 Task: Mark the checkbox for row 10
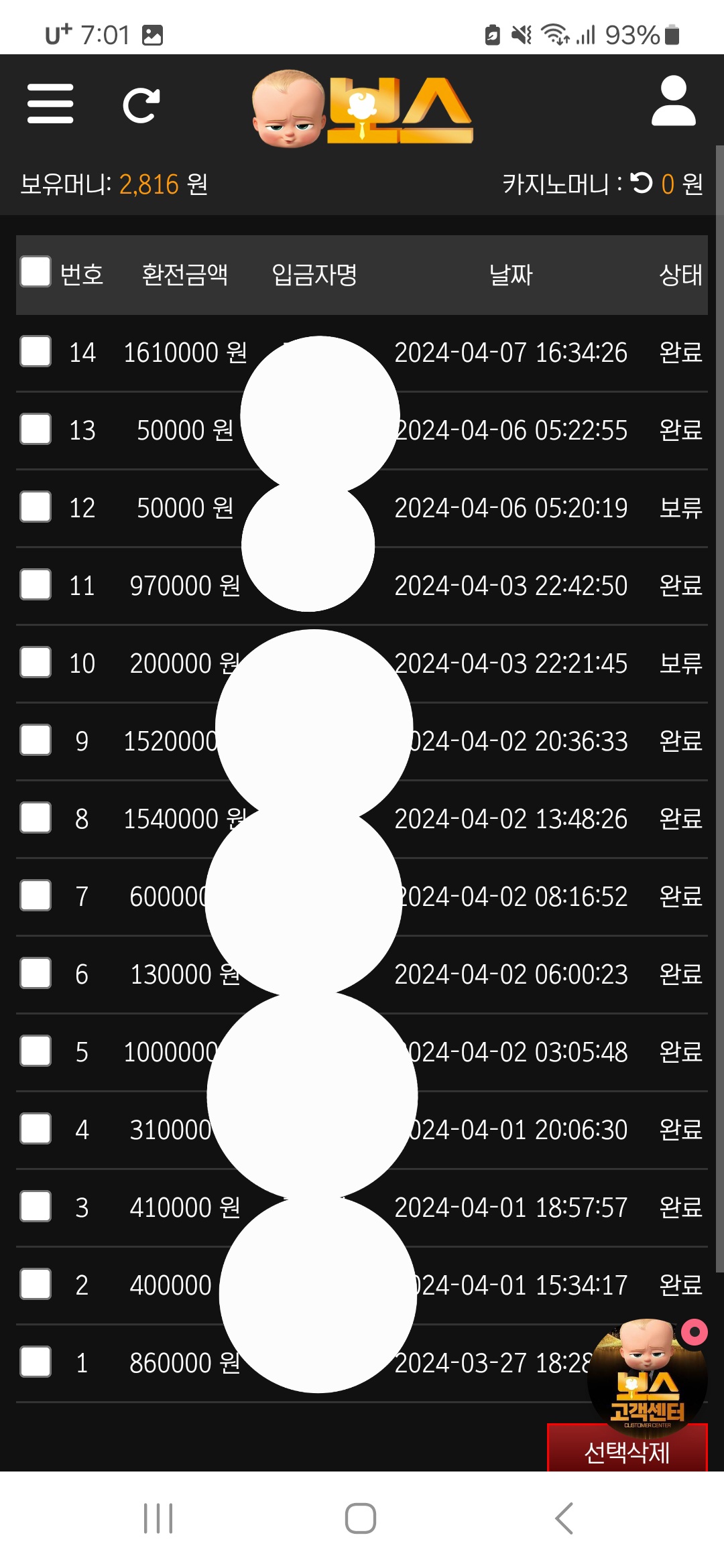click(36, 662)
